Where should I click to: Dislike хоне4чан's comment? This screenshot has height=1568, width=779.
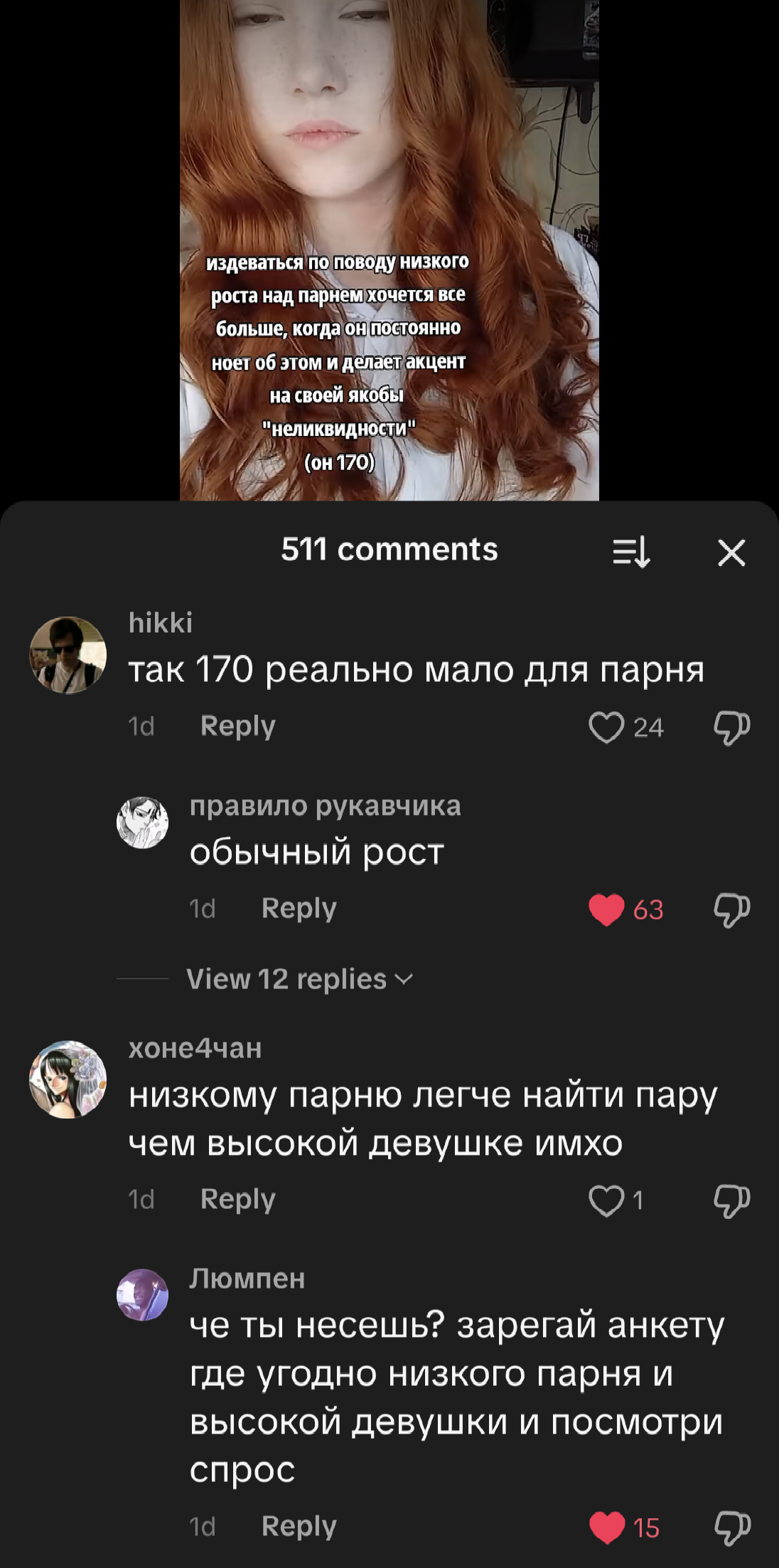point(731,1200)
